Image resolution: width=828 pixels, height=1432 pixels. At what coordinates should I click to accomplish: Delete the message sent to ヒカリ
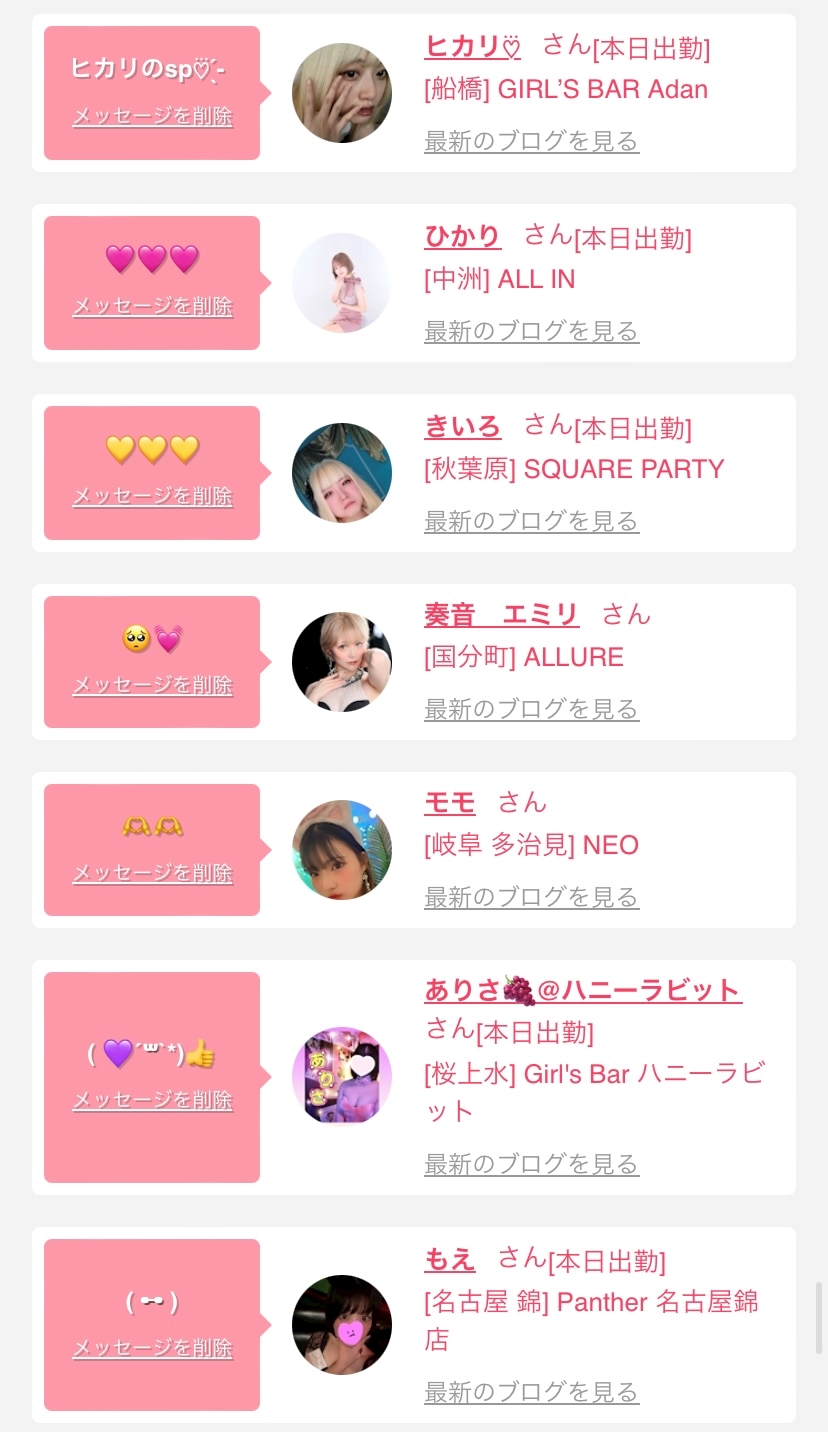(x=152, y=117)
